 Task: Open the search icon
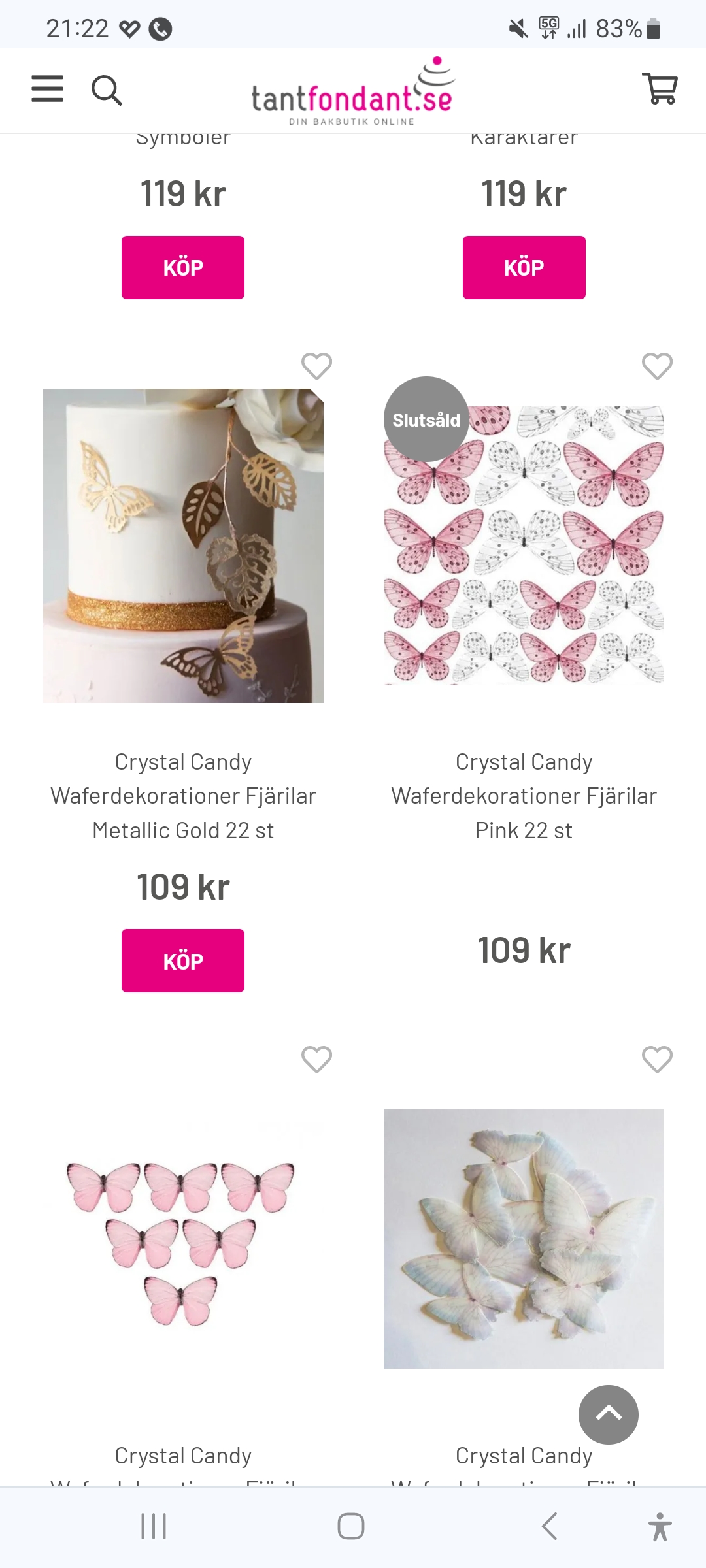[x=107, y=90]
